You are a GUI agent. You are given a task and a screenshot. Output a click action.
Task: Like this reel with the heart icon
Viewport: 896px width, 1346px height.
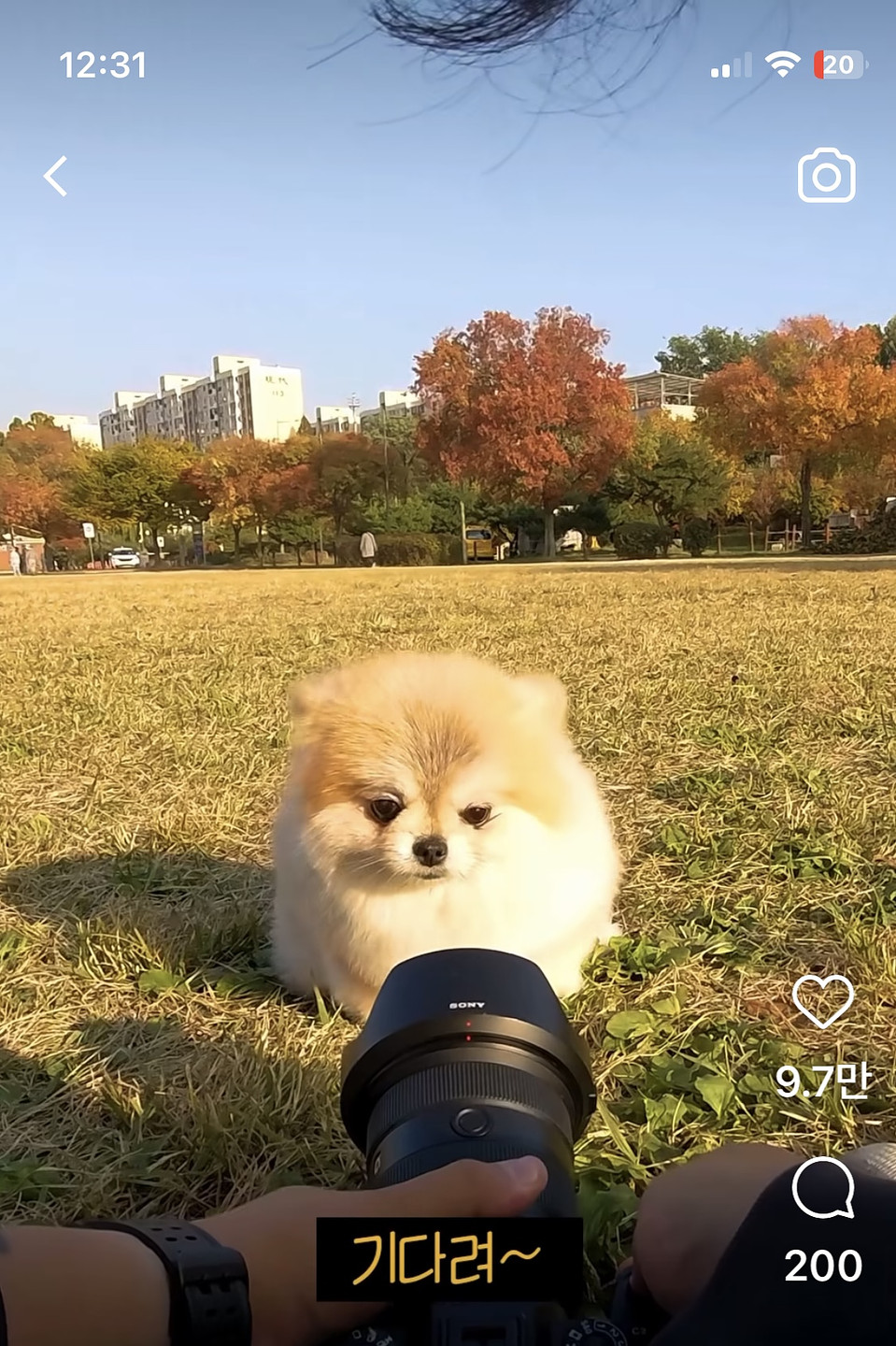(x=822, y=1001)
